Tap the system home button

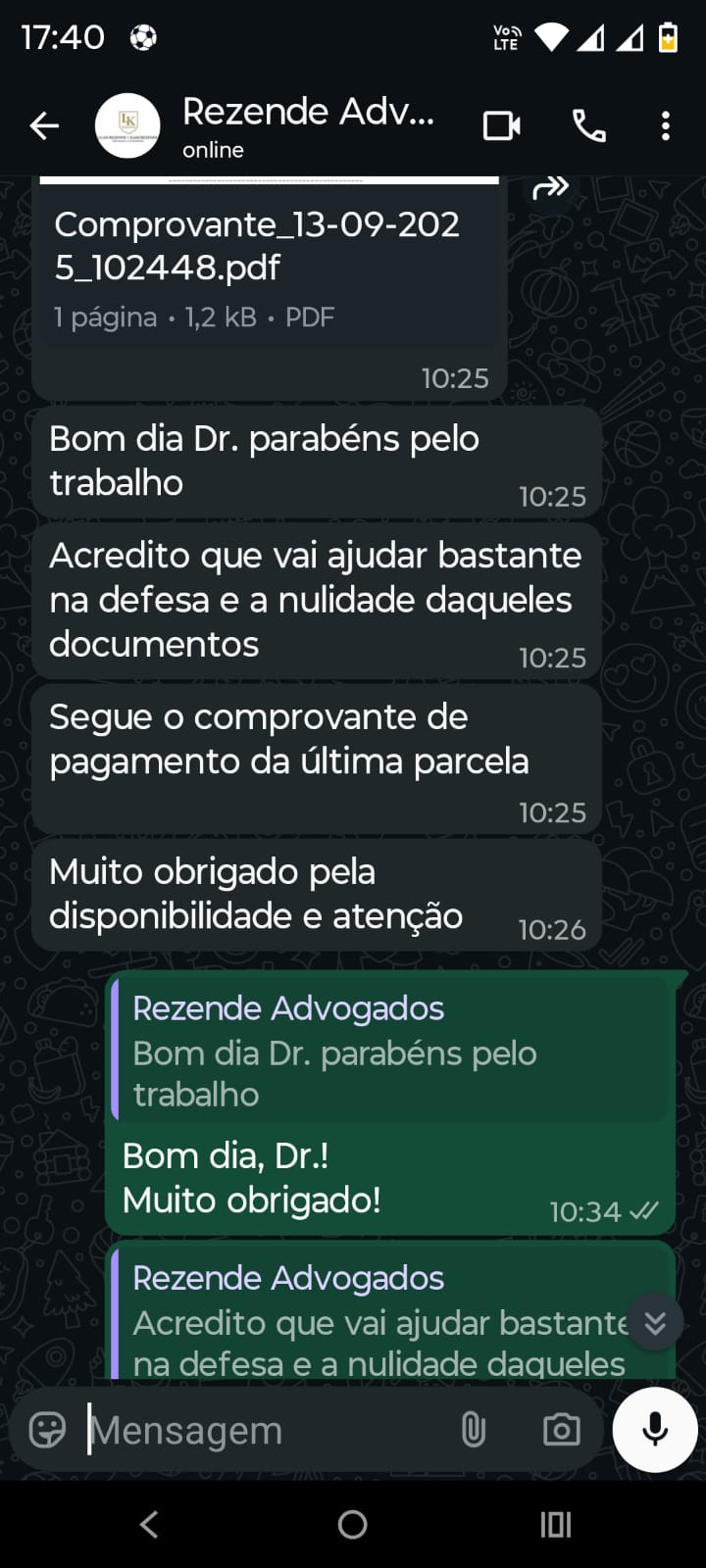tap(353, 1524)
